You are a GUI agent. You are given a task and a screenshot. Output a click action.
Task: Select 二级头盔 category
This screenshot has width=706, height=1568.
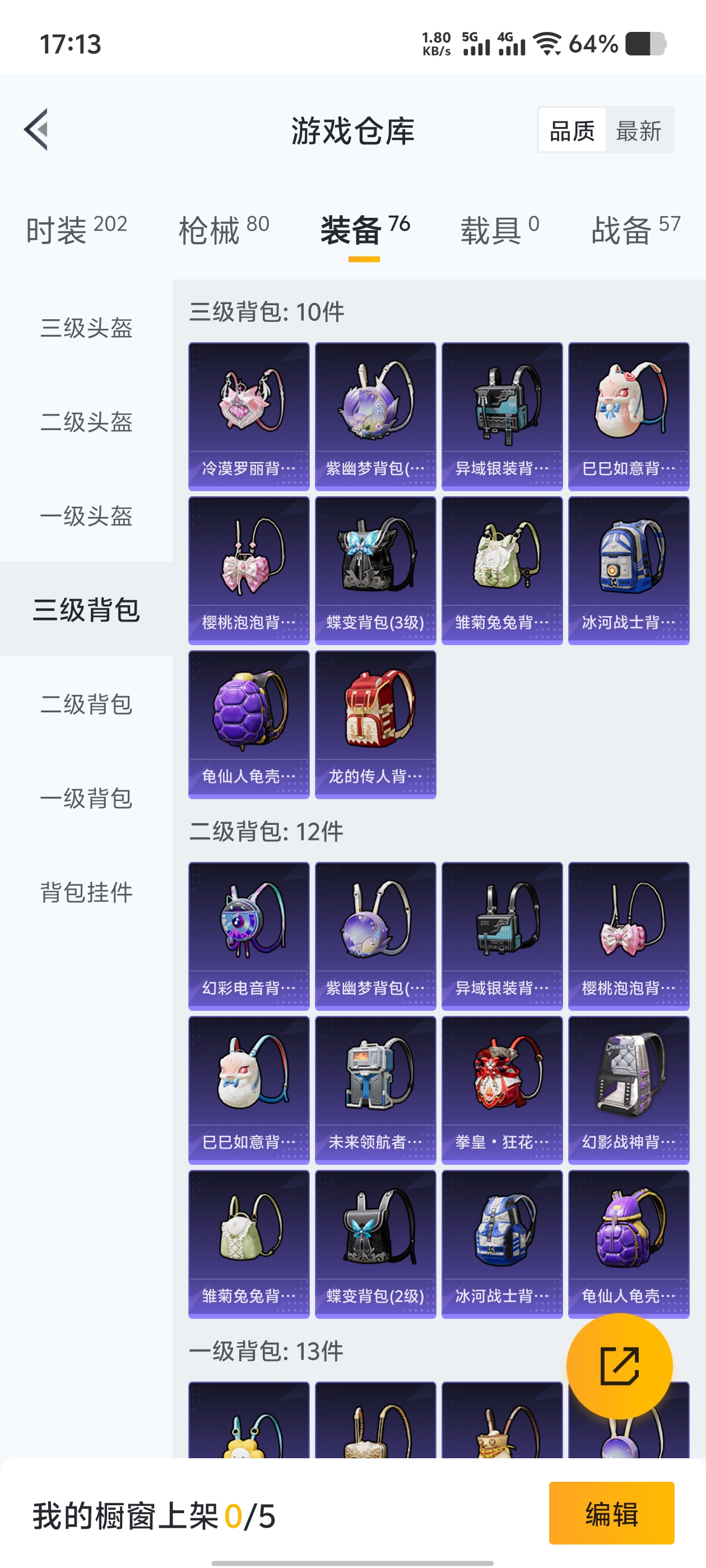(86, 422)
